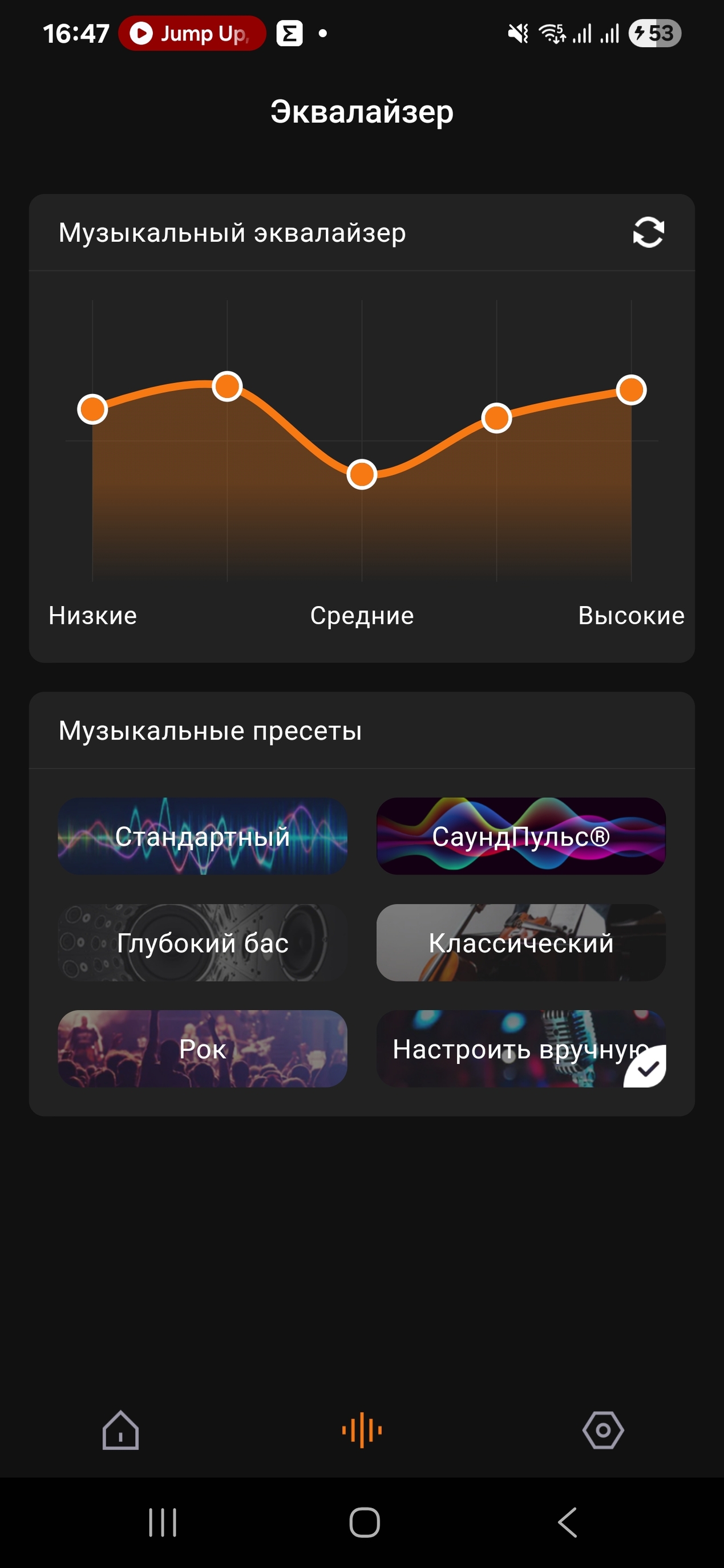Reset the music equalizer with the refresh icon
Image resolution: width=724 pixels, height=1568 pixels.
(x=648, y=232)
